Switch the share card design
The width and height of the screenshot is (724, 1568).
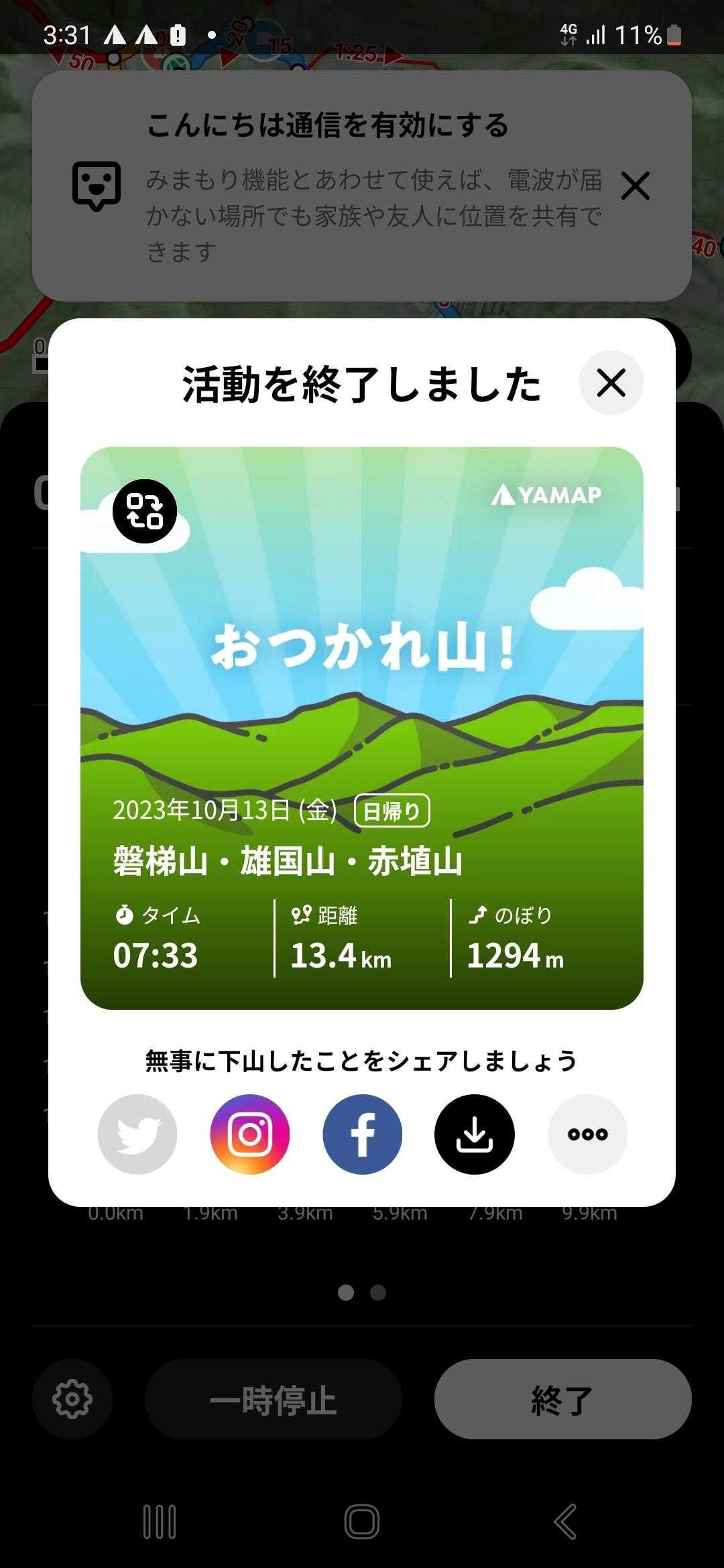point(145,511)
